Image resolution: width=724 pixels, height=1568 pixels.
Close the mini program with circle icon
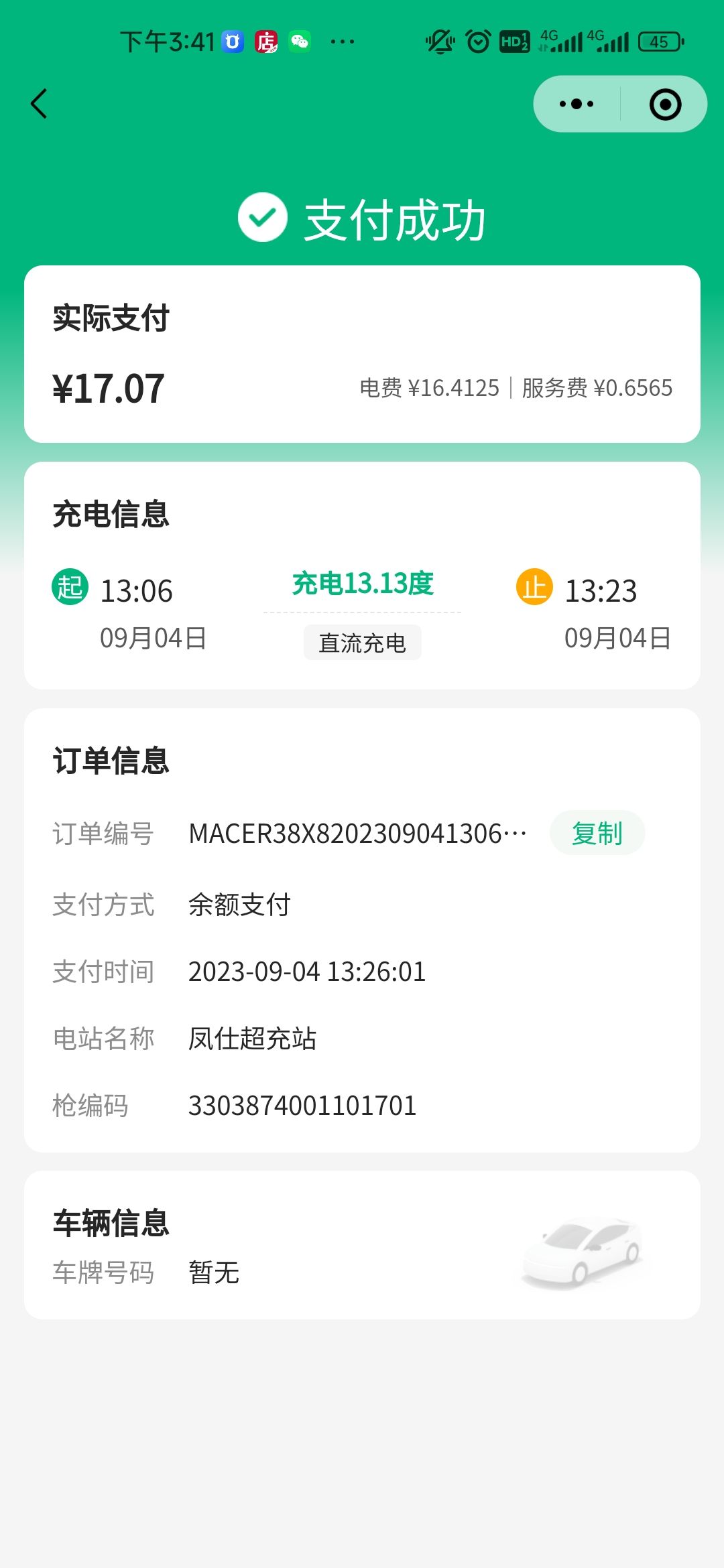point(665,105)
